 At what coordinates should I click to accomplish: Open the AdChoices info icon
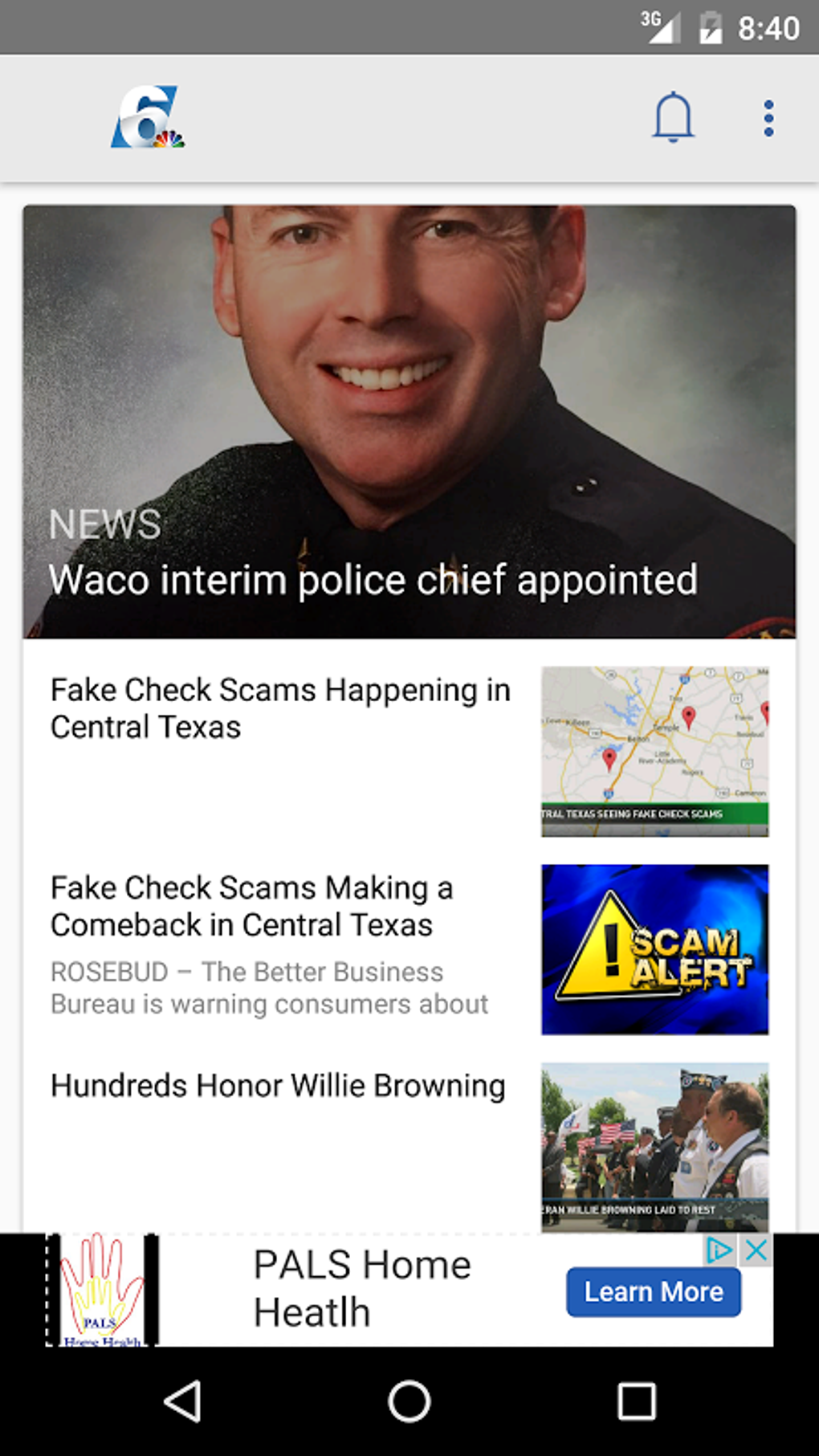pos(719,1250)
